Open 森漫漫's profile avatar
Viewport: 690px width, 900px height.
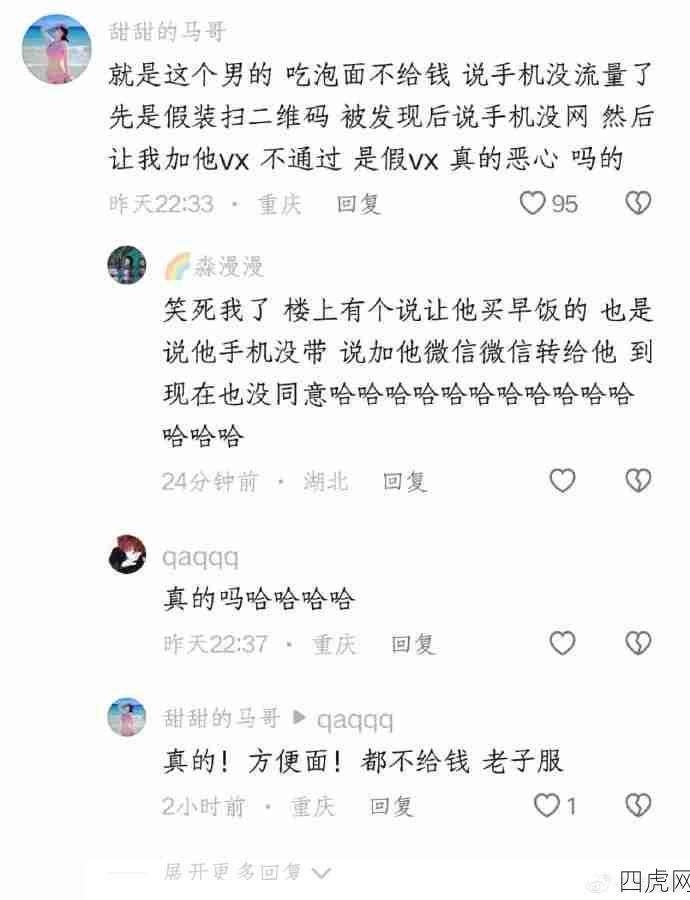(127, 263)
